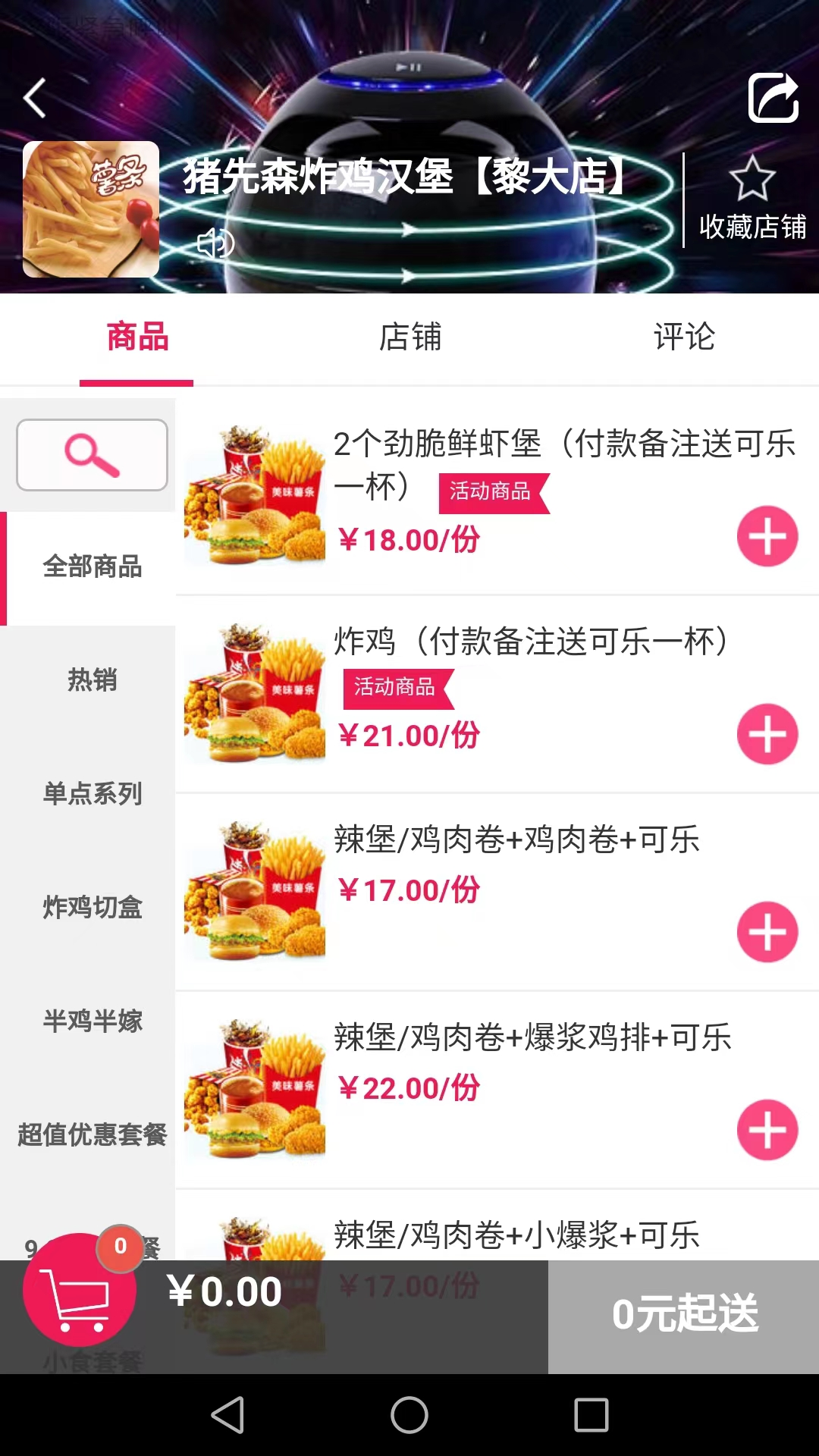This screenshot has height=1456, width=819.
Task: Show the 单点系列 category
Action: coord(92,794)
